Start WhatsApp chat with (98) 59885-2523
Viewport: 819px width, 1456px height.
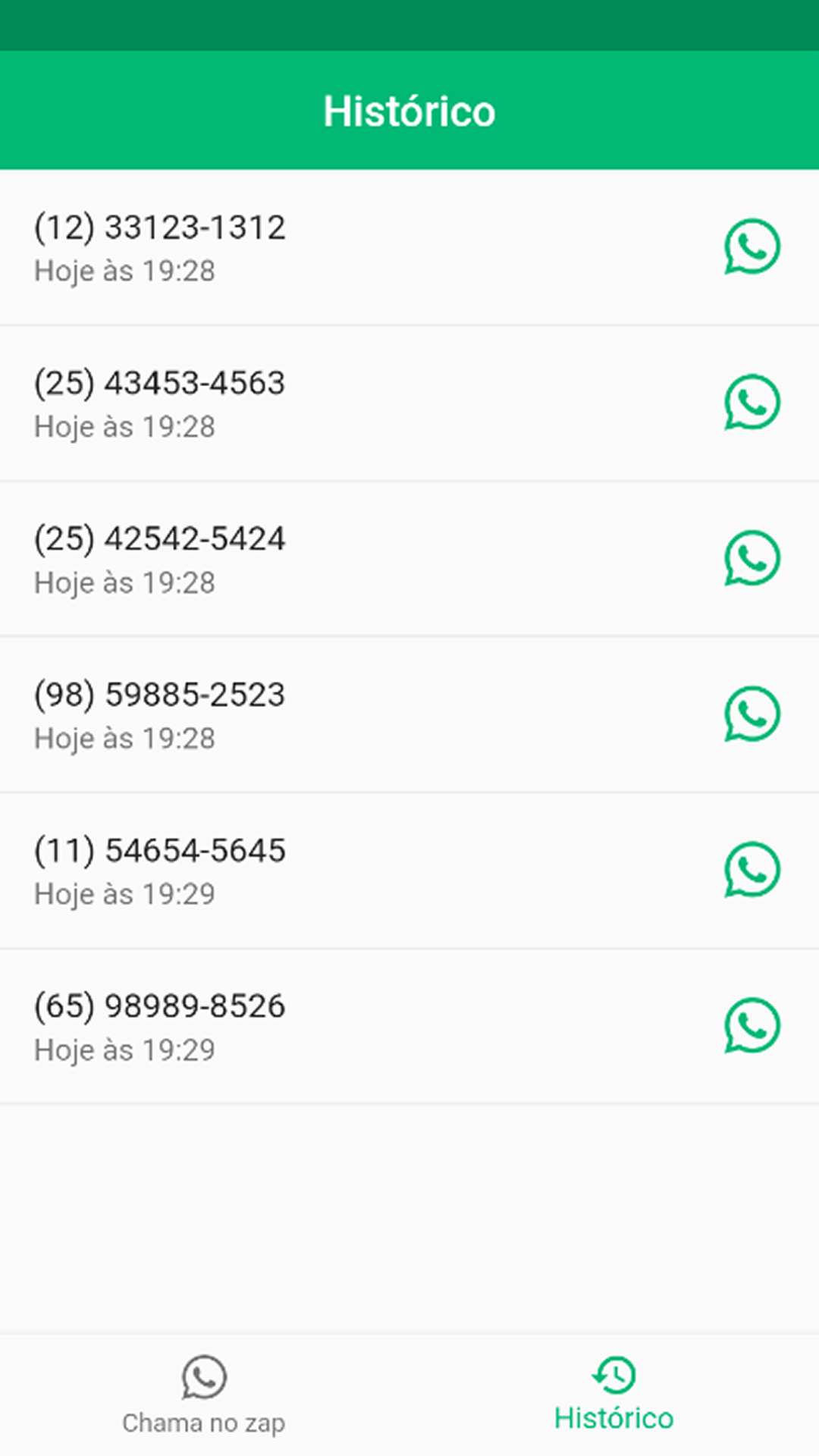click(x=752, y=714)
